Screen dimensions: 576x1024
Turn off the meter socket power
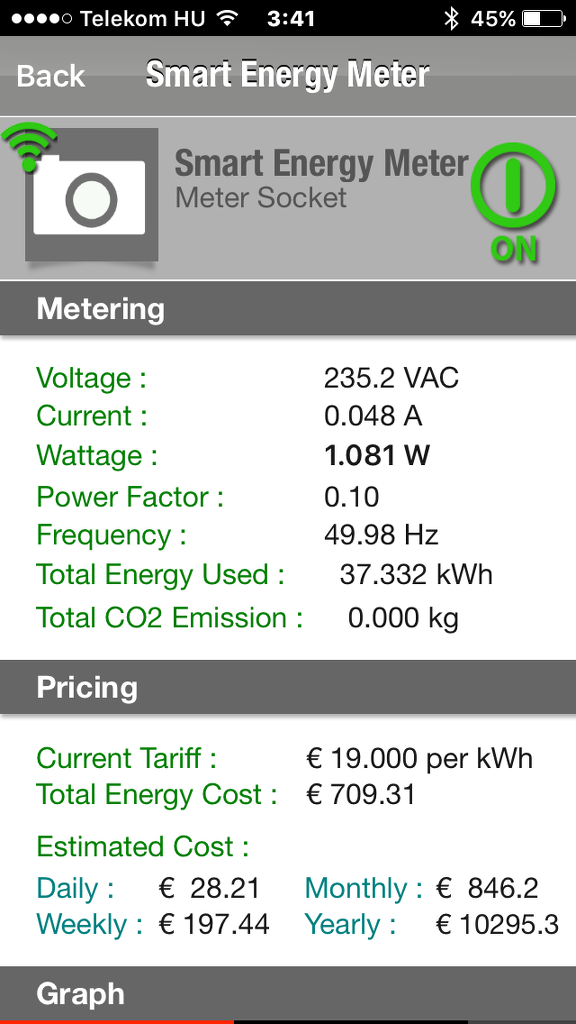pyautogui.click(x=513, y=202)
